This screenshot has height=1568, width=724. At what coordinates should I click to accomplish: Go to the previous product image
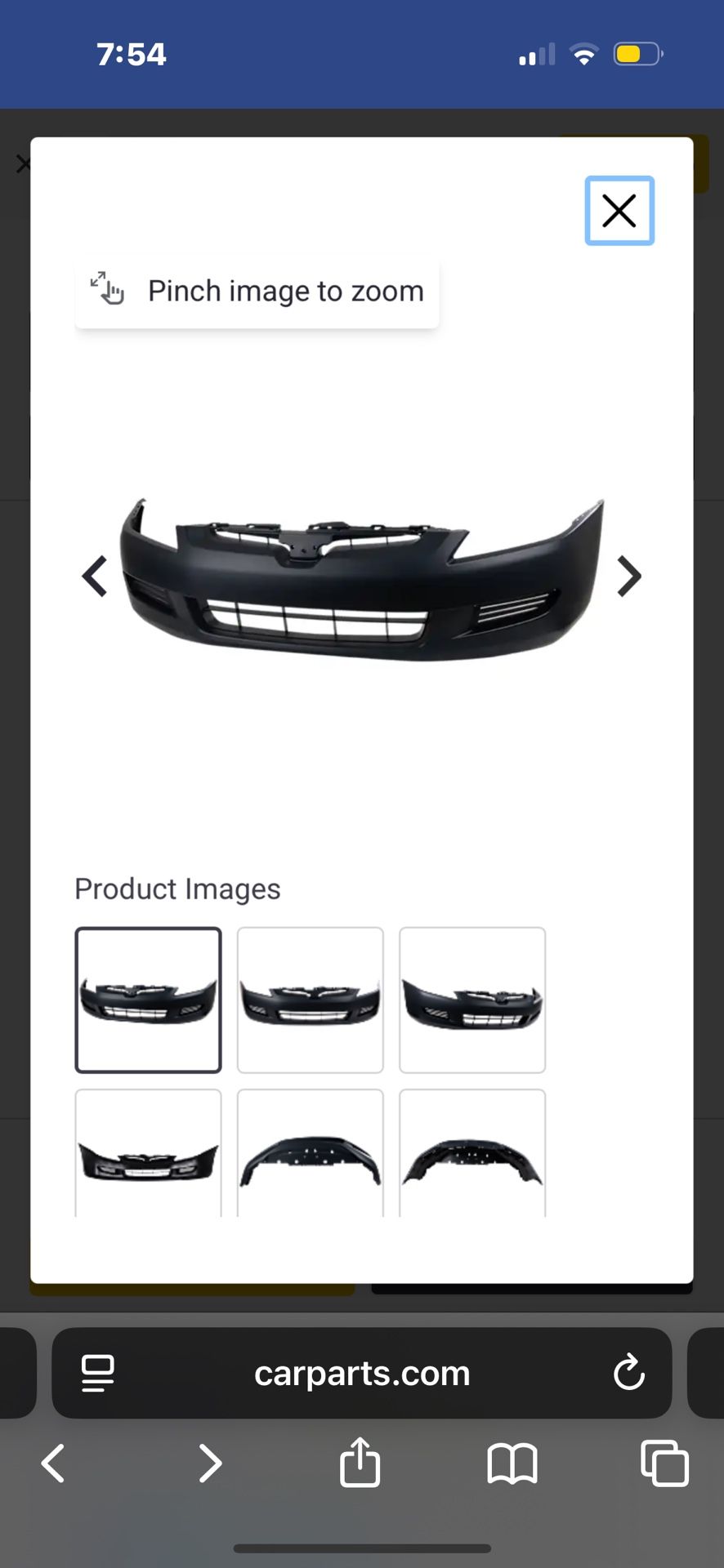[95, 577]
